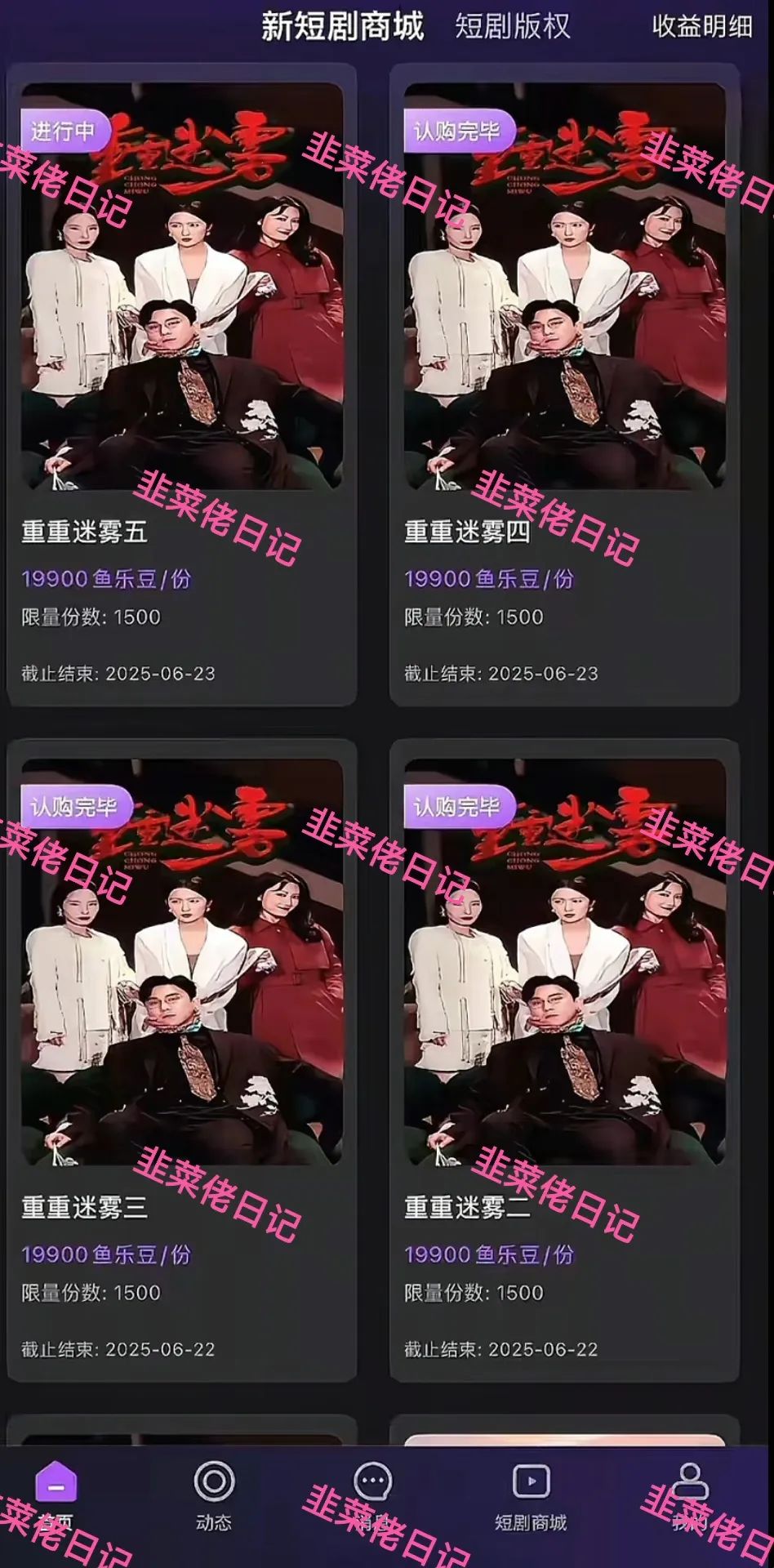The width and height of the screenshot is (774, 1568).
Task: Open the 重重迷雾四 drama card
Action: pyautogui.click(x=564, y=384)
